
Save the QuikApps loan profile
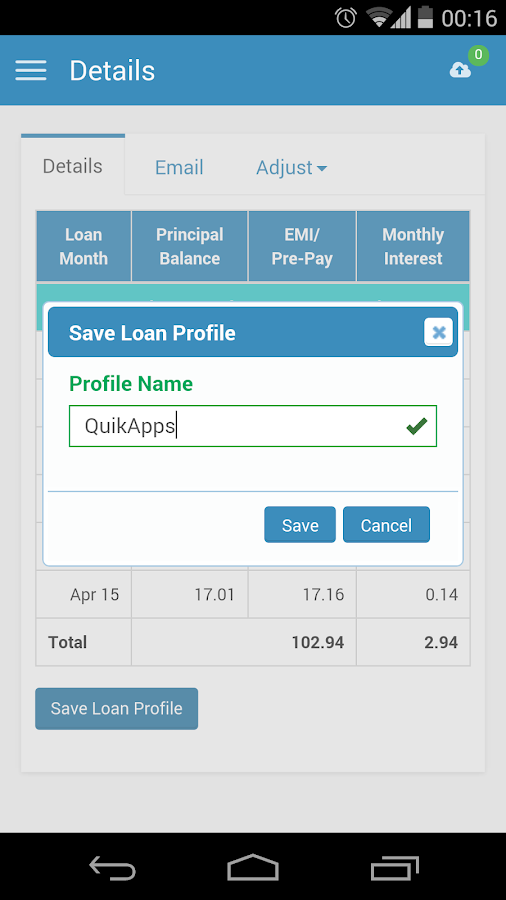(x=300, y=525)
